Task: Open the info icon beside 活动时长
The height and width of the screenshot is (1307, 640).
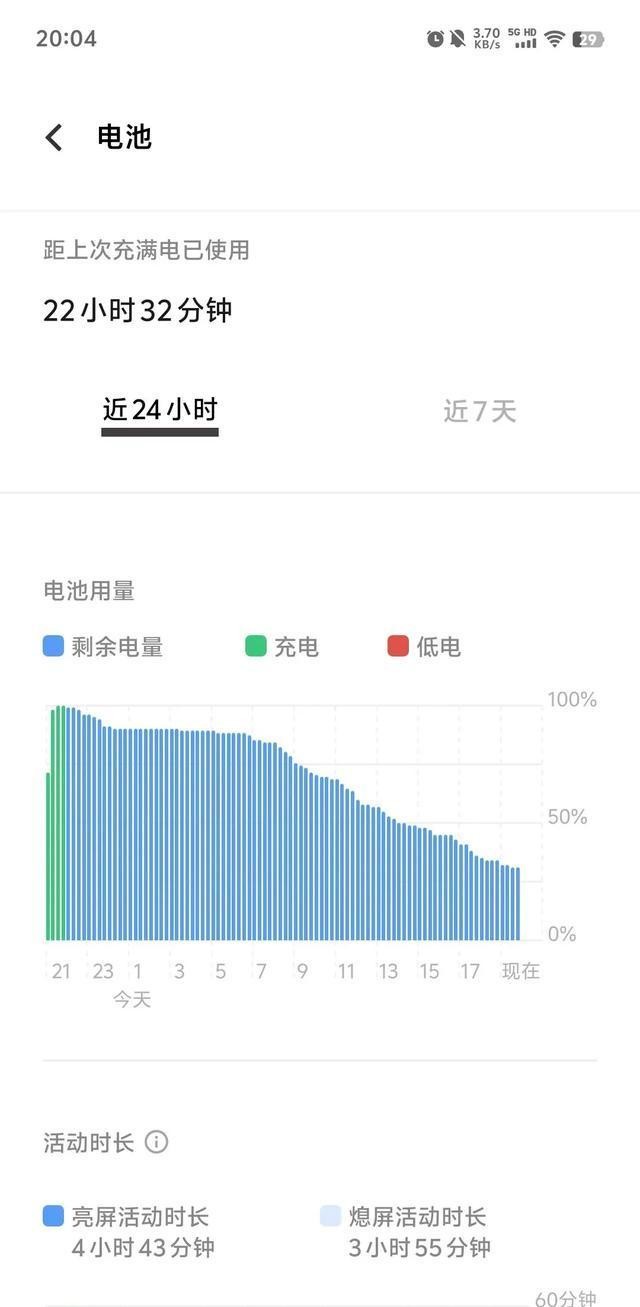Action: tap(156, 1142)
